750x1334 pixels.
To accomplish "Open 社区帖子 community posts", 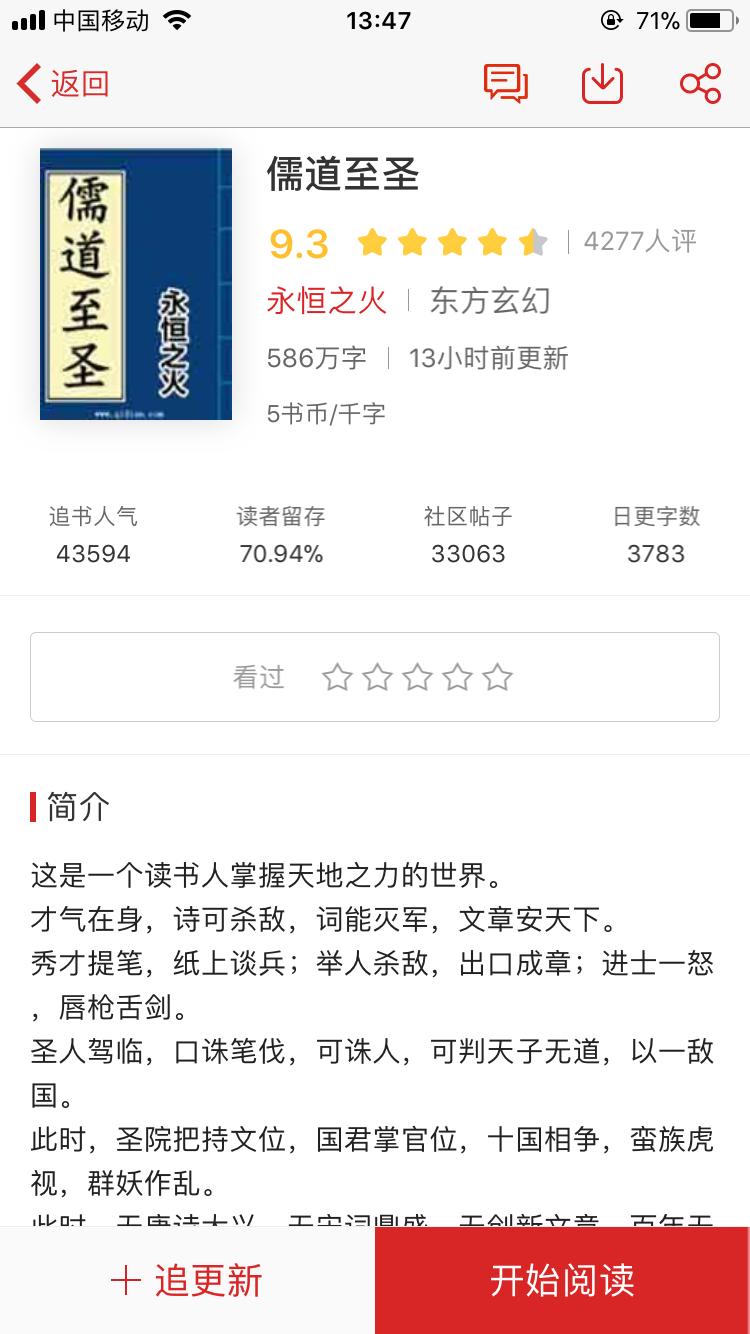I will [x=468, y=535].
